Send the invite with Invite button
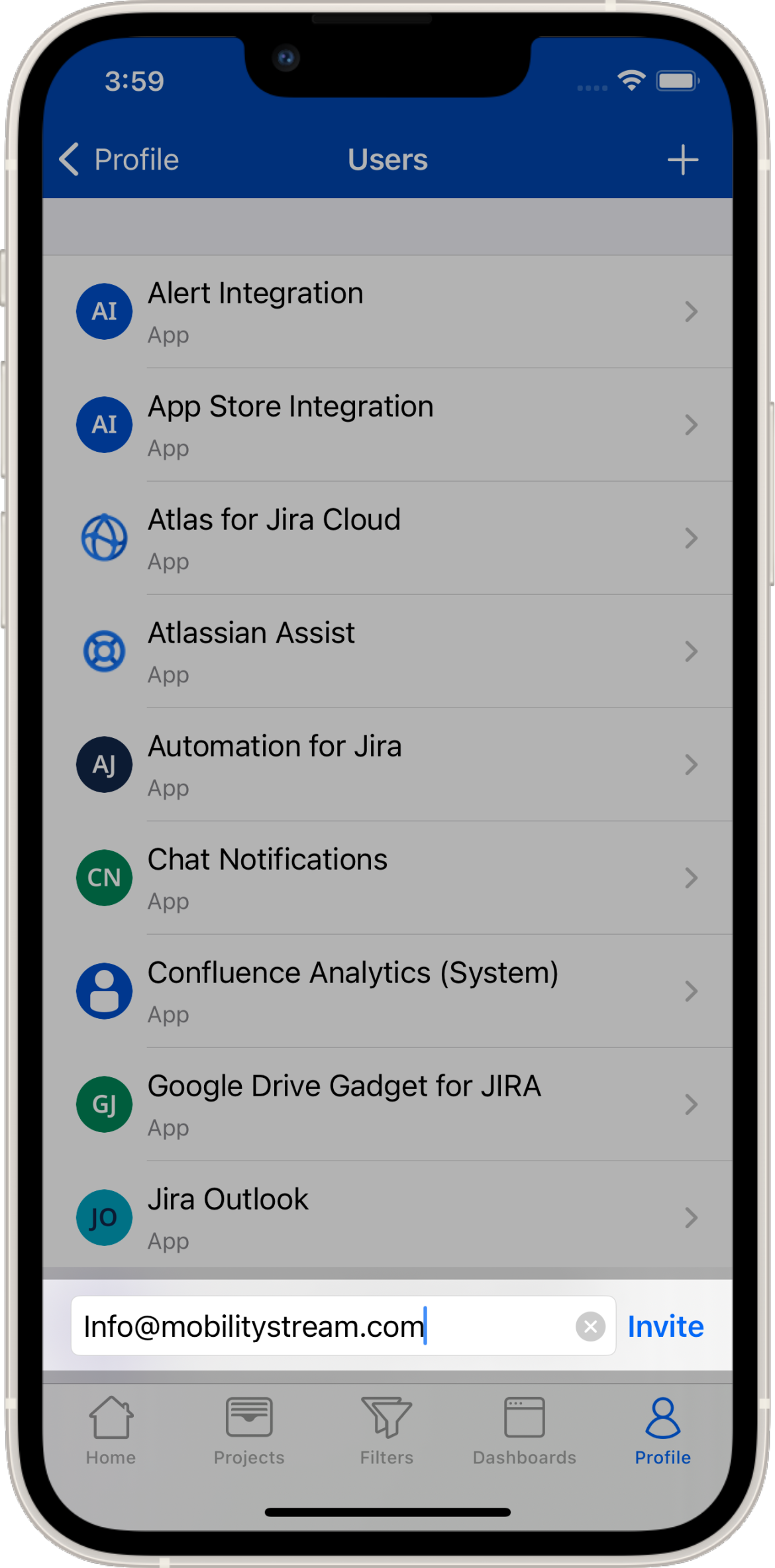The image size is (775, 1568). click(665, 1326)
